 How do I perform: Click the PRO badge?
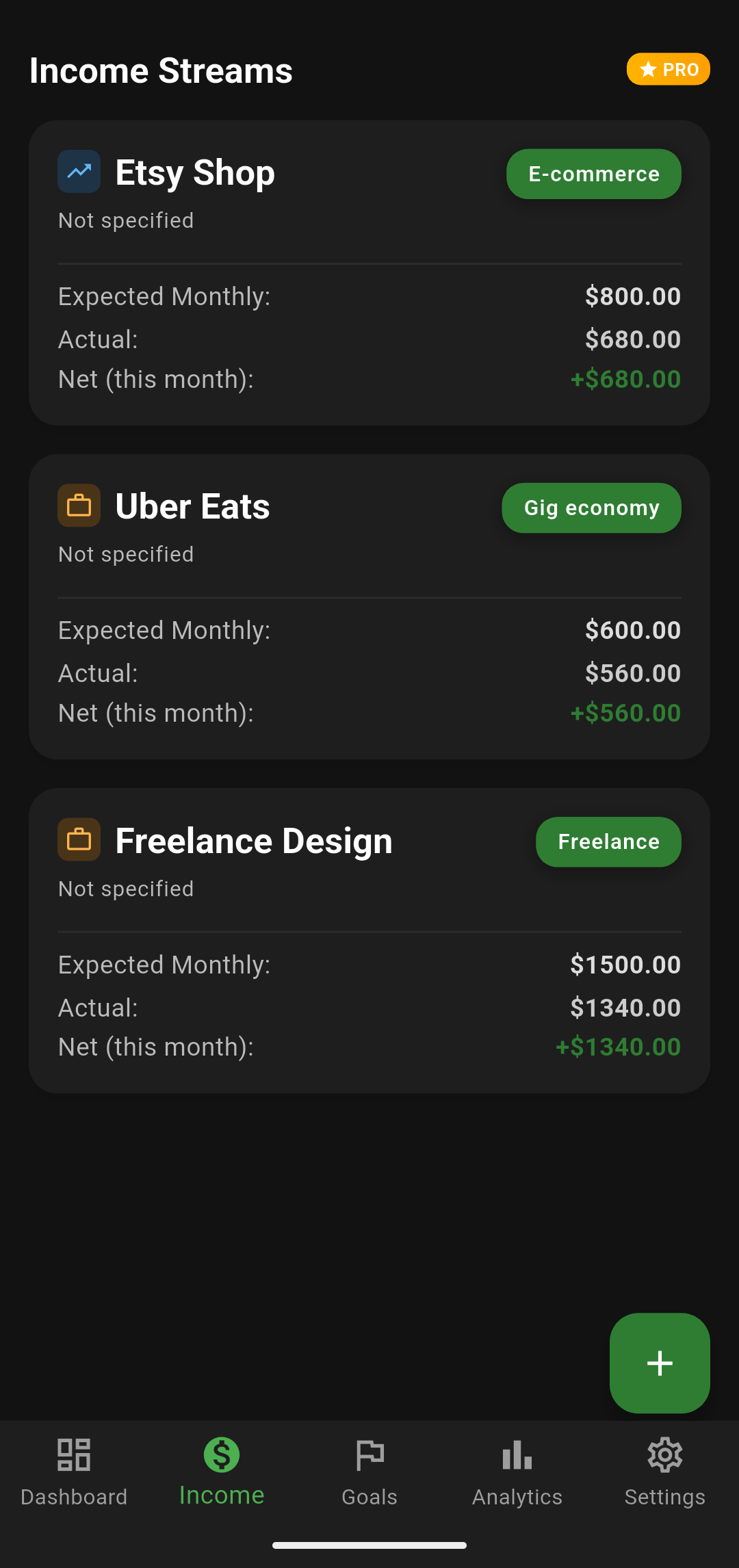pyautogui.click(x=668, y=68)
